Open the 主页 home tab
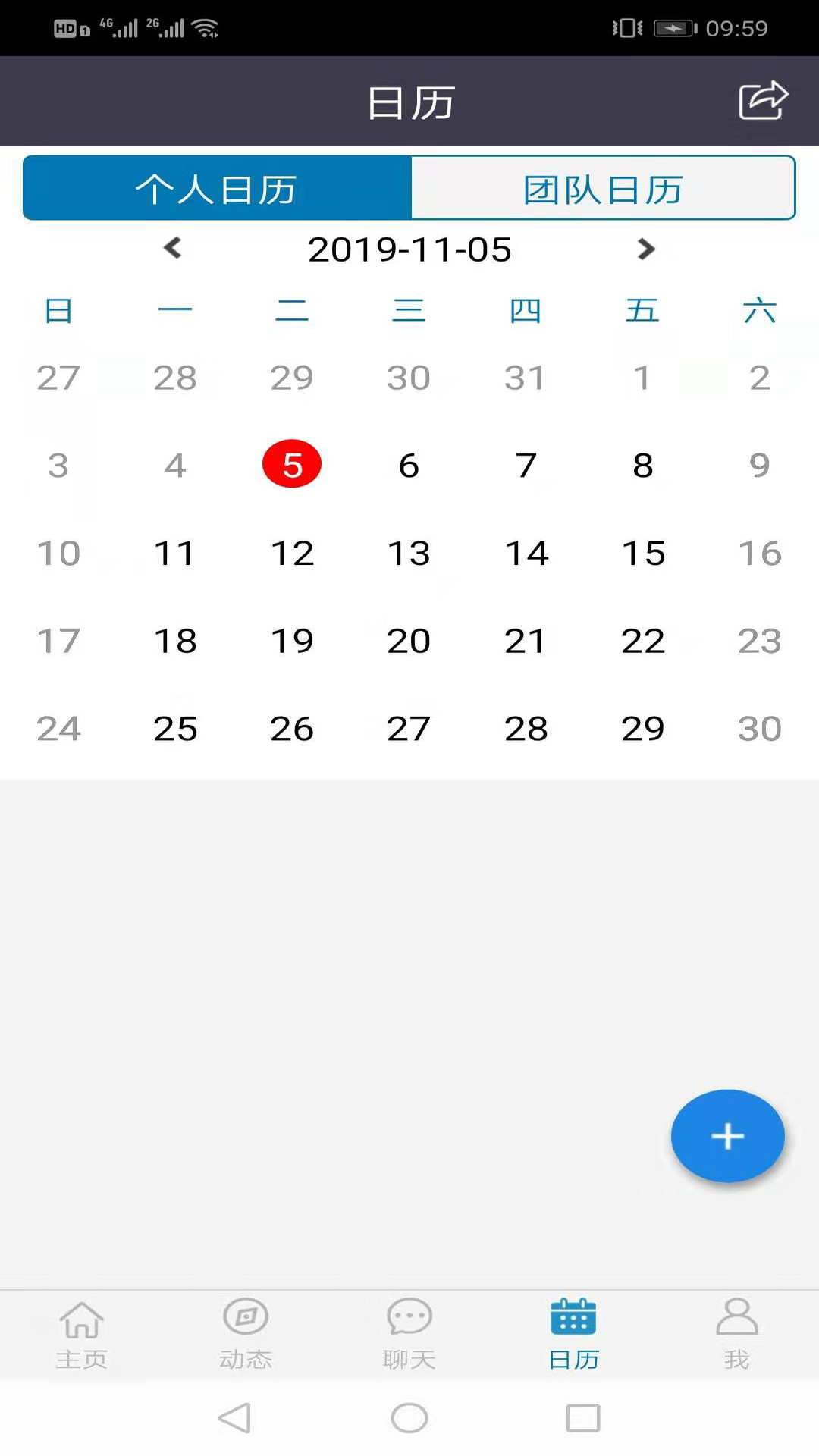The height and width of the screenshot is (1456, 819). point(82,1335)
